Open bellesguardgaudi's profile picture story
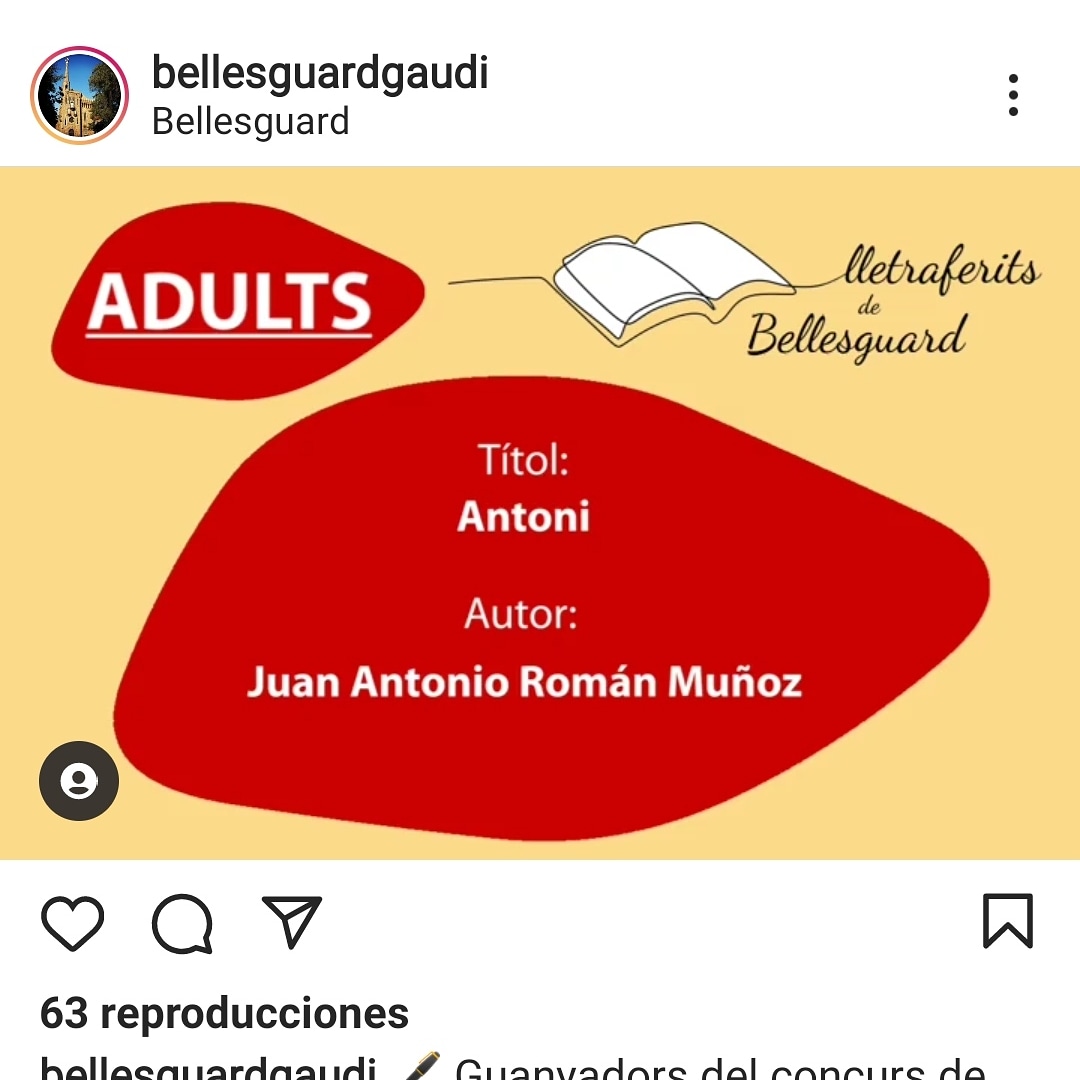Image resolution: width=1080 pixels, height=1080 pixels. click(x=80, y=96)
